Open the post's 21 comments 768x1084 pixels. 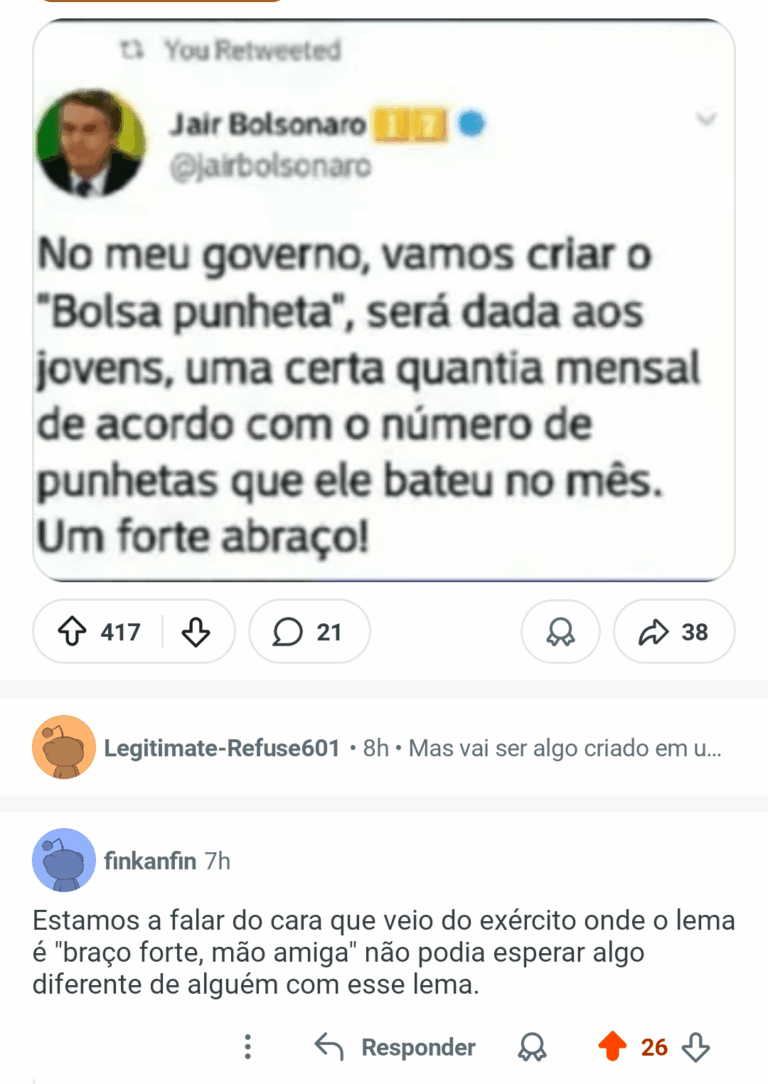tap(308, 632)
